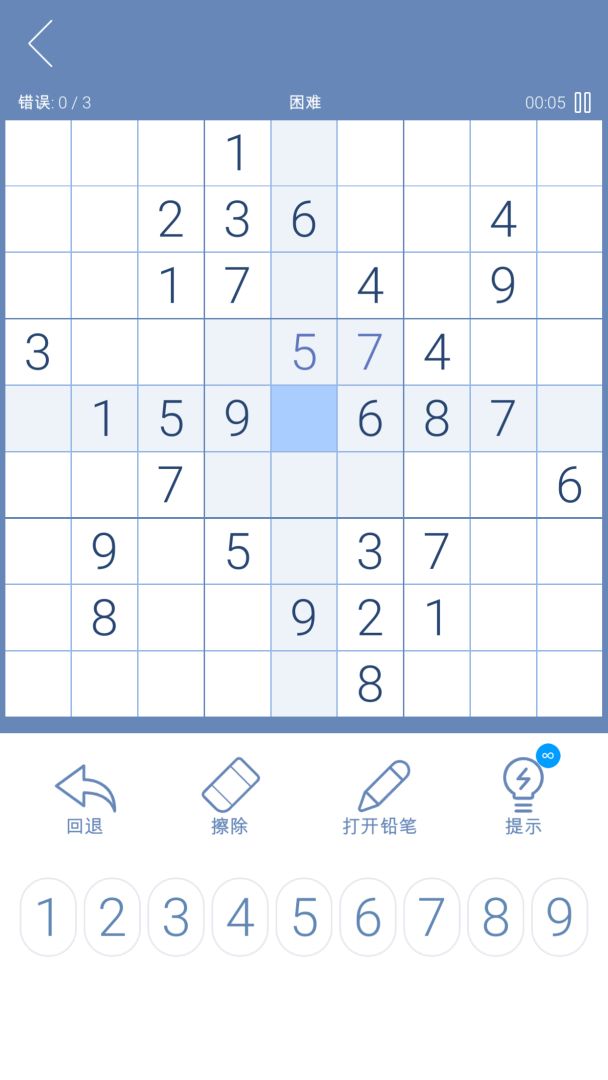Go back using the top-left arrow

(41, 44)
